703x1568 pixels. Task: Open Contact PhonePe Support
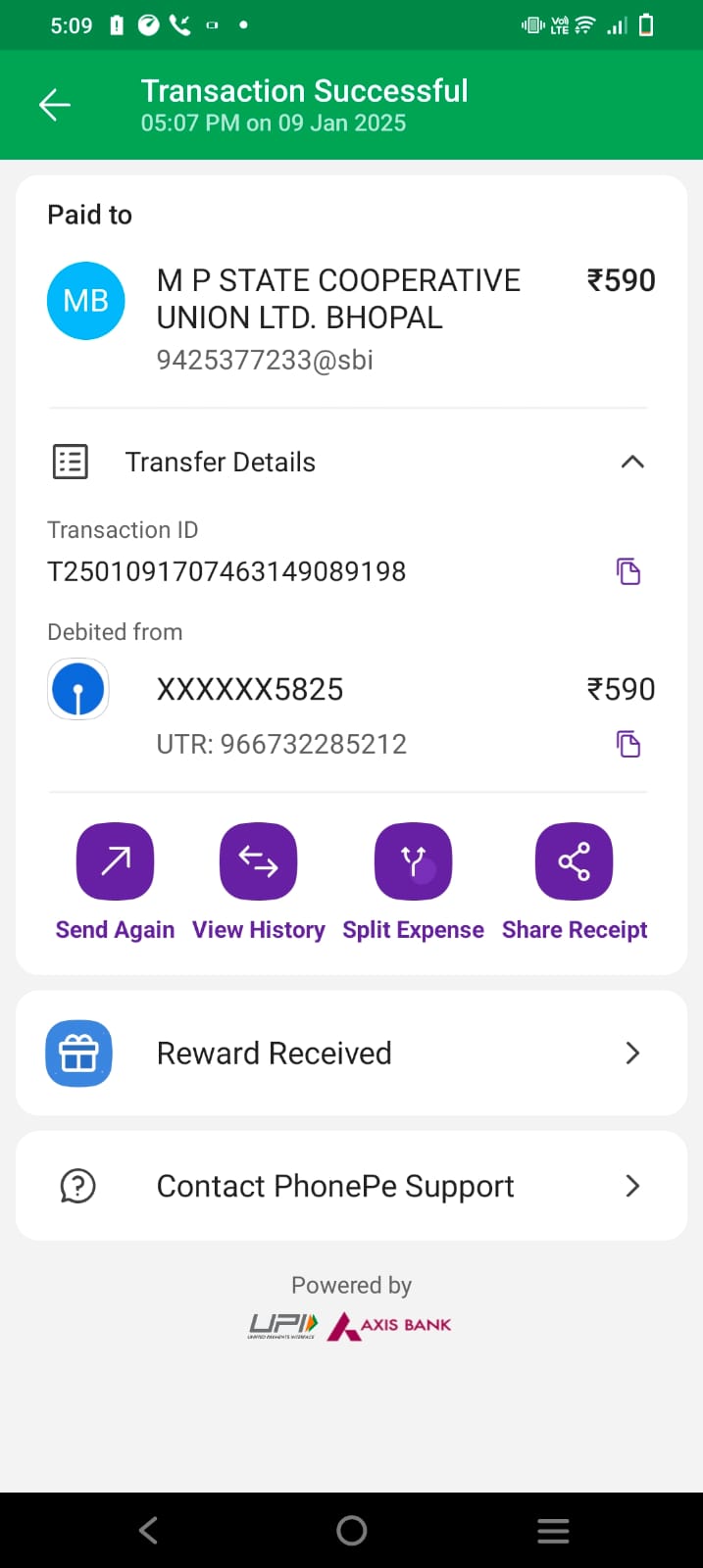351,1186
